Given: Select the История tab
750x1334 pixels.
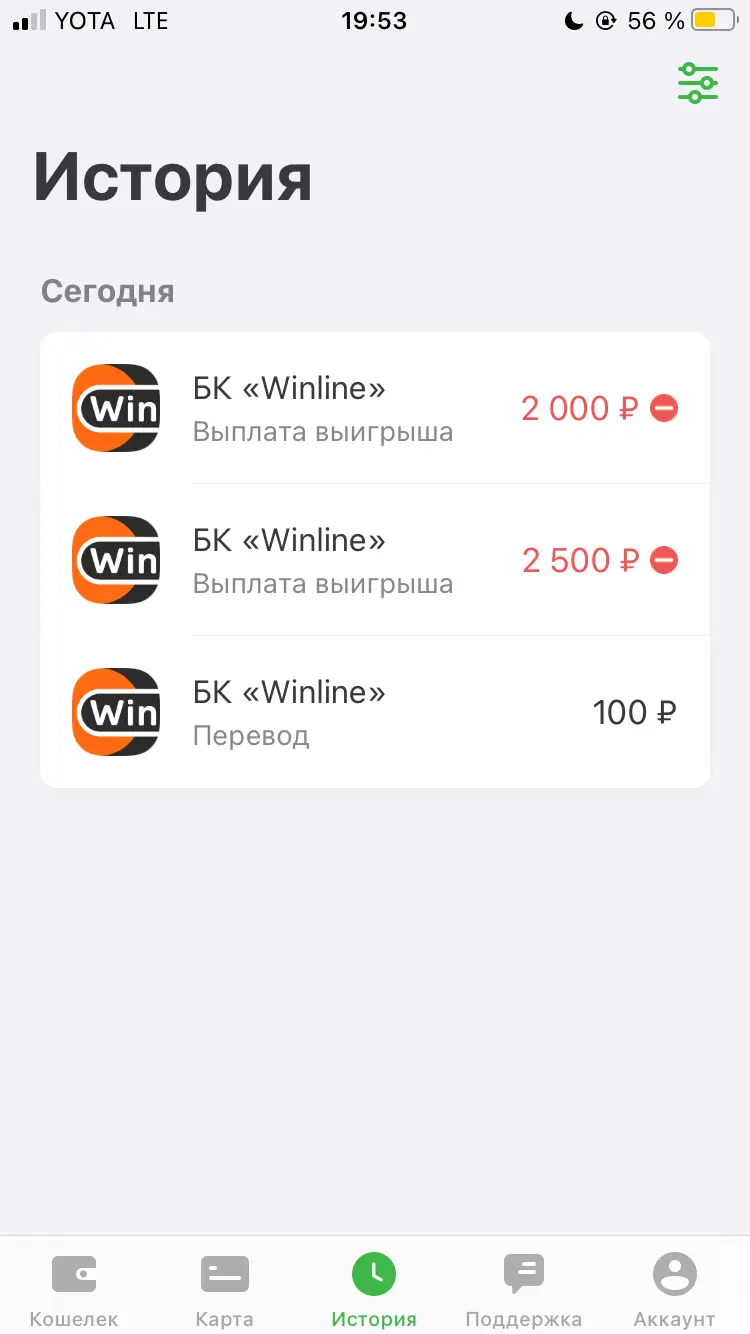Looking at the screenshot, I should (x=374, y=1290).
